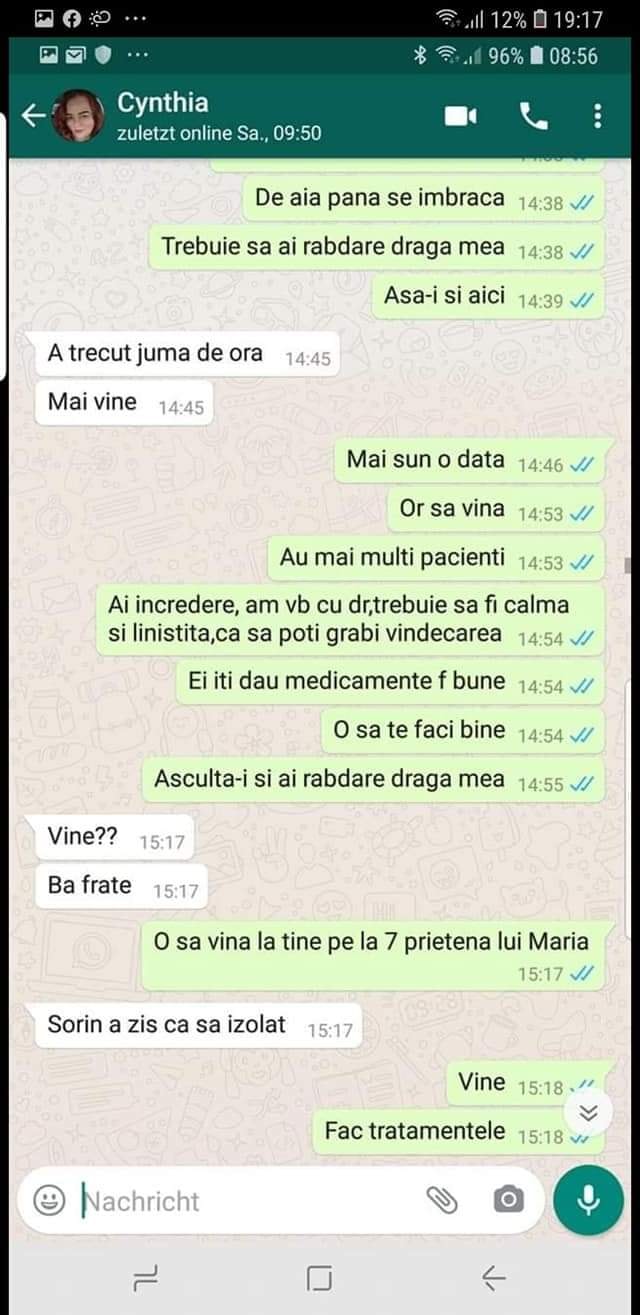Image resolution: width=640 pixels, height=1315 pixels.
Task: Open the camera from chat
Action: coord(508,1200)
